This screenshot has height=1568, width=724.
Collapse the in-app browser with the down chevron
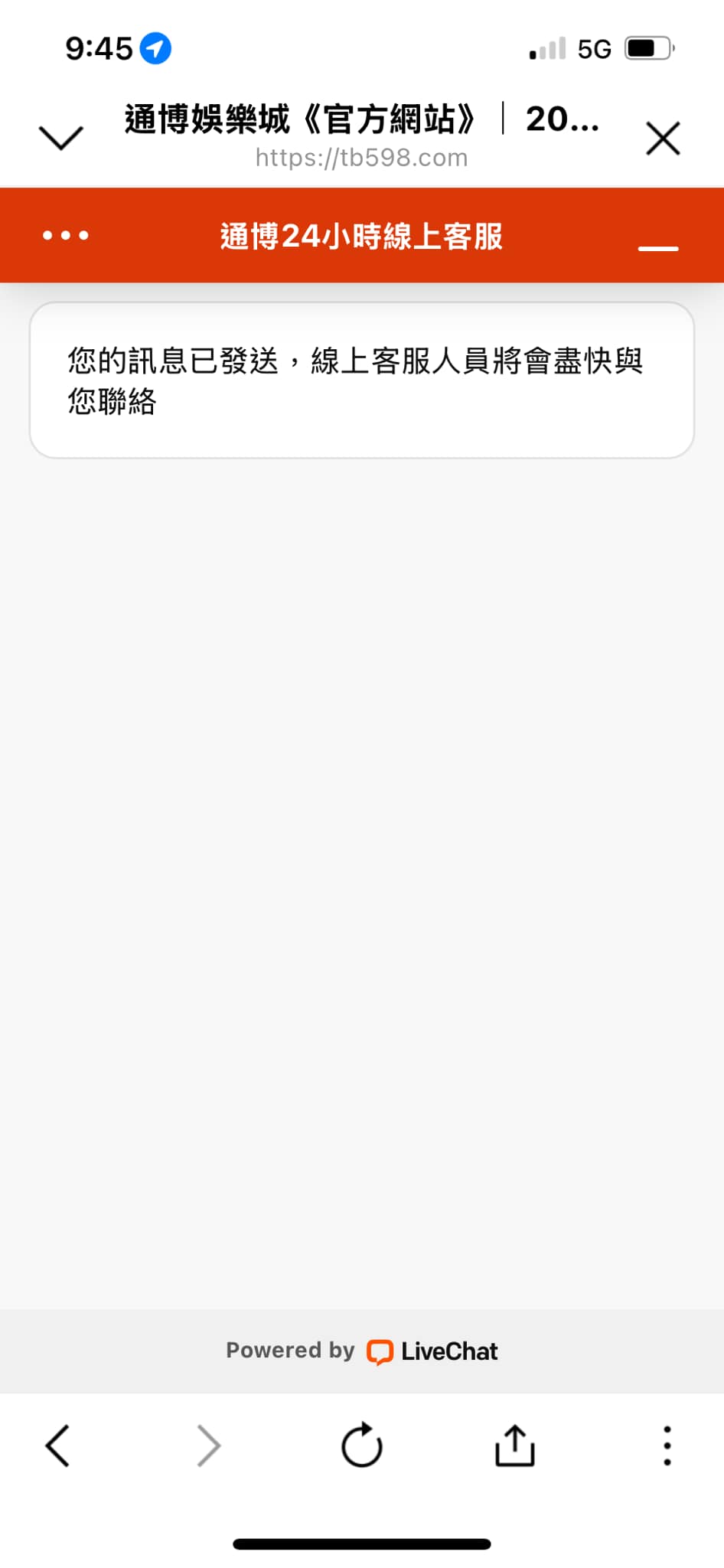point(60,138)
